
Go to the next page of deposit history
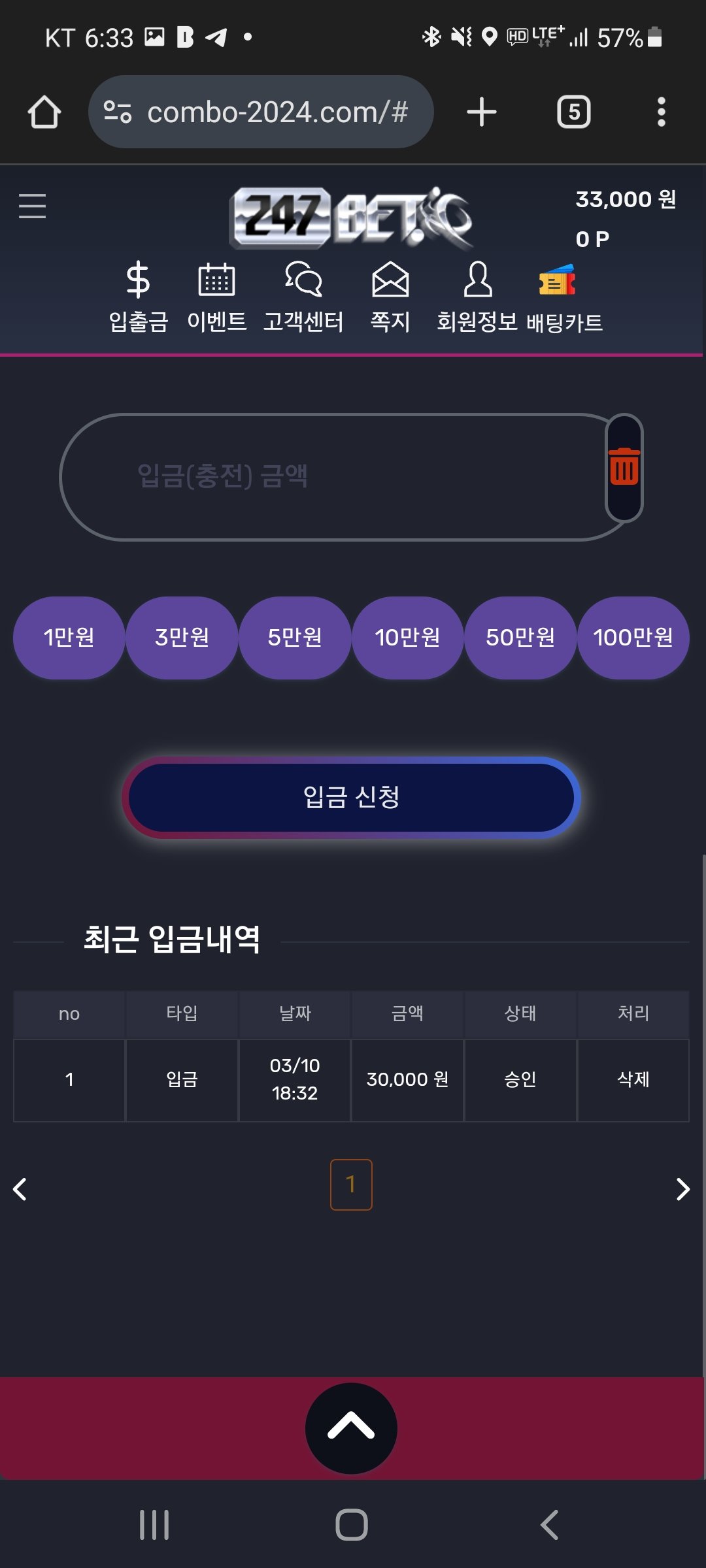pyautogui.click(x=682, y=1189)
